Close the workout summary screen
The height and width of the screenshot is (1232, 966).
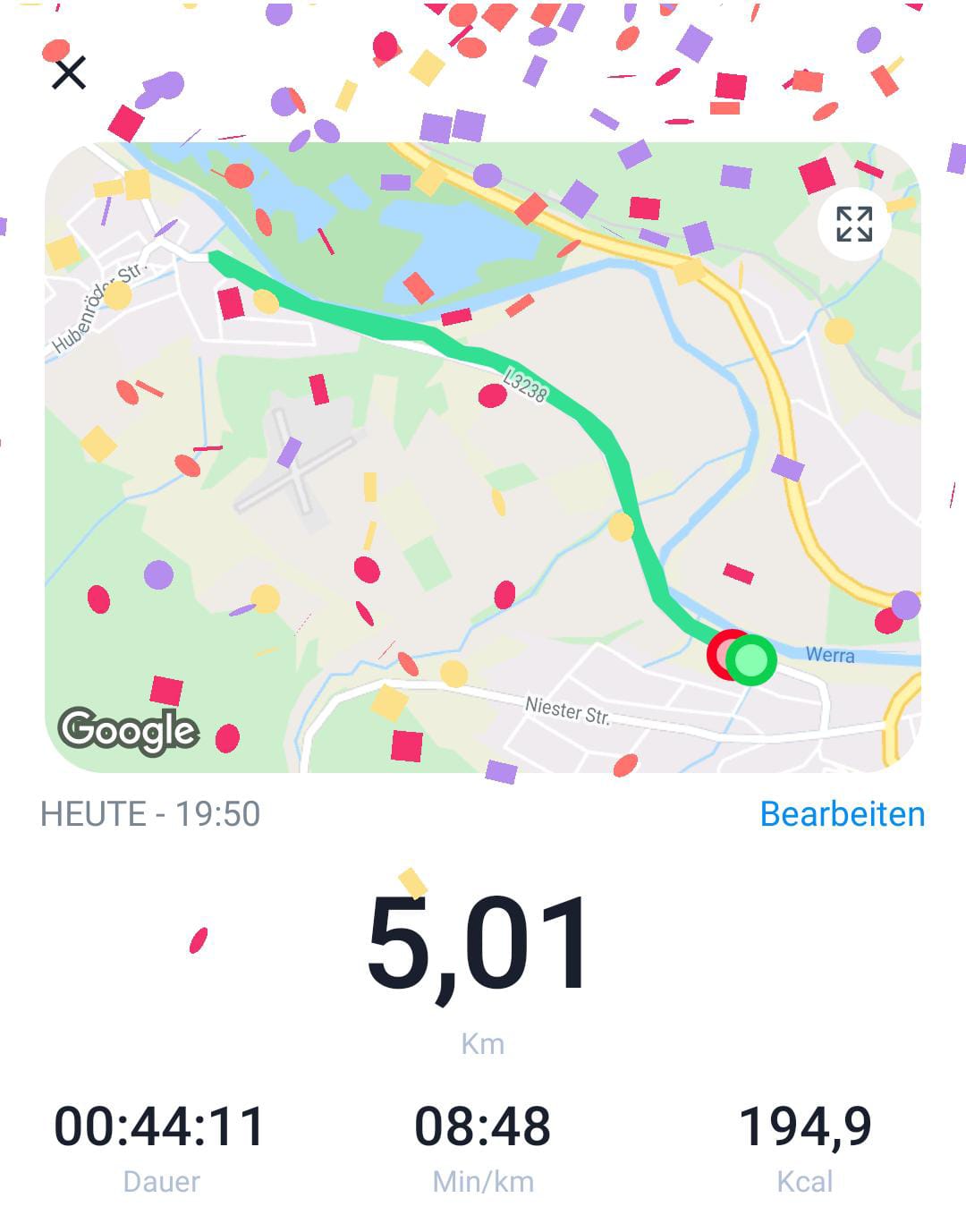(x=69, y=73)
